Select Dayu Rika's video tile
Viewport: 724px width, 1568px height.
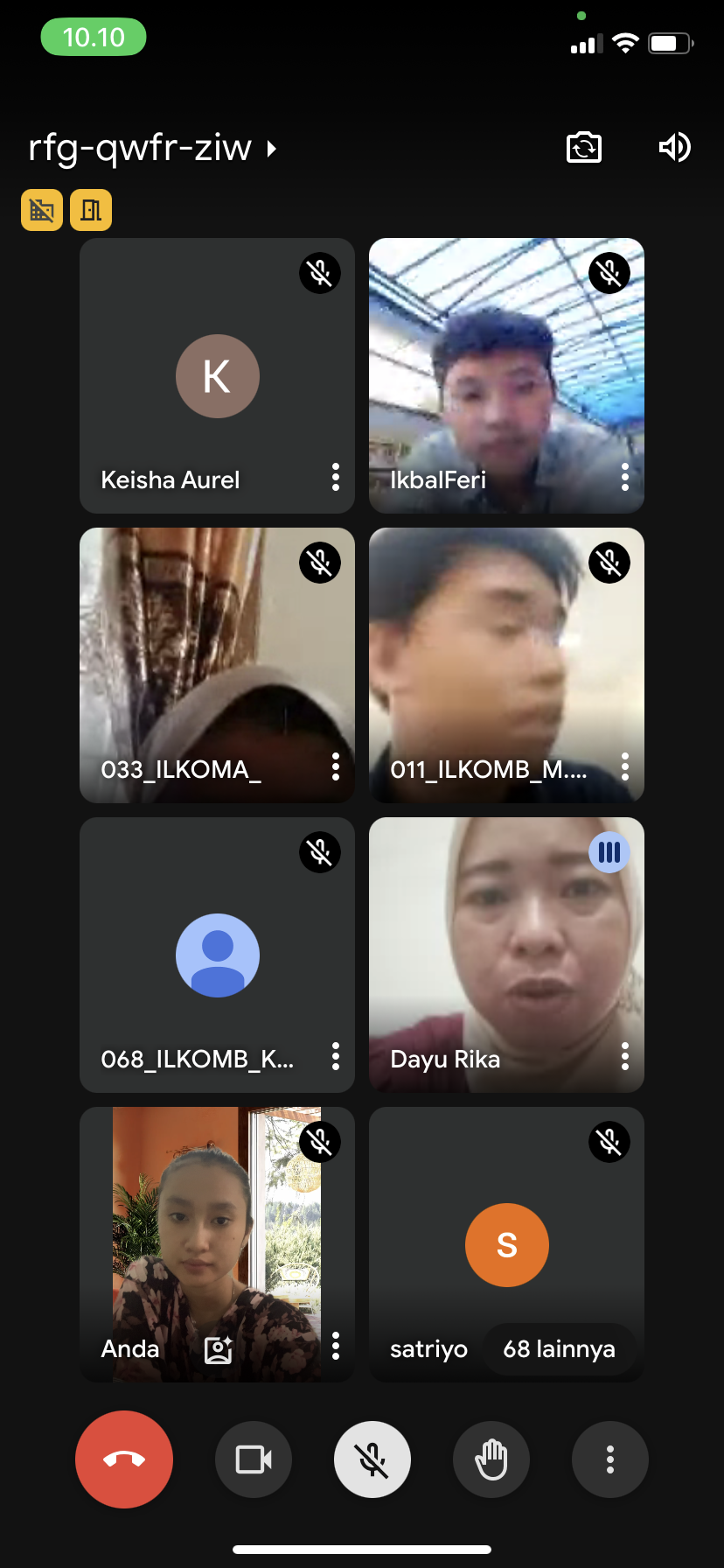click(506, 945)
